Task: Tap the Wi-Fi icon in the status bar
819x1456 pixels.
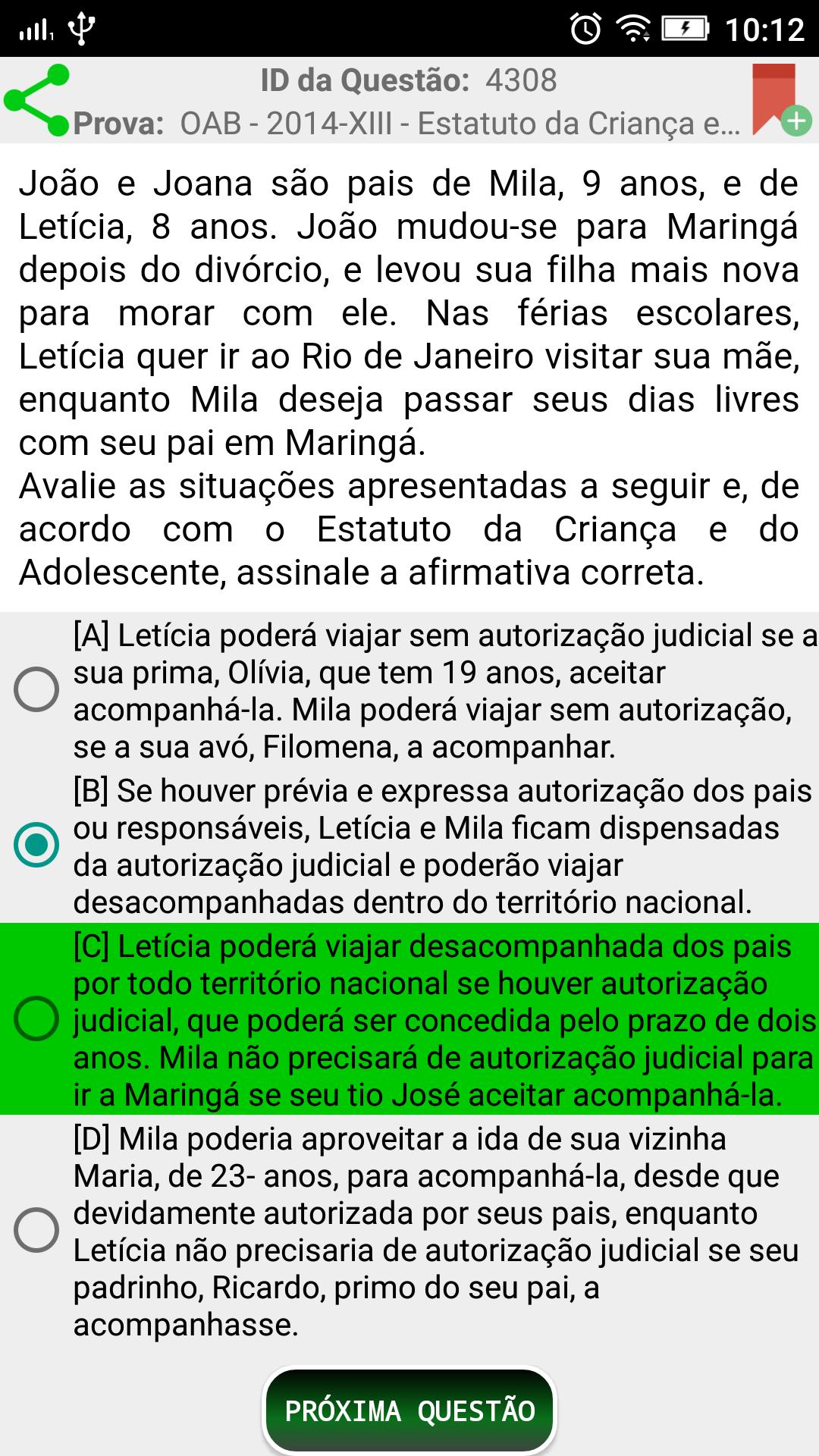Action: (634, 29)
